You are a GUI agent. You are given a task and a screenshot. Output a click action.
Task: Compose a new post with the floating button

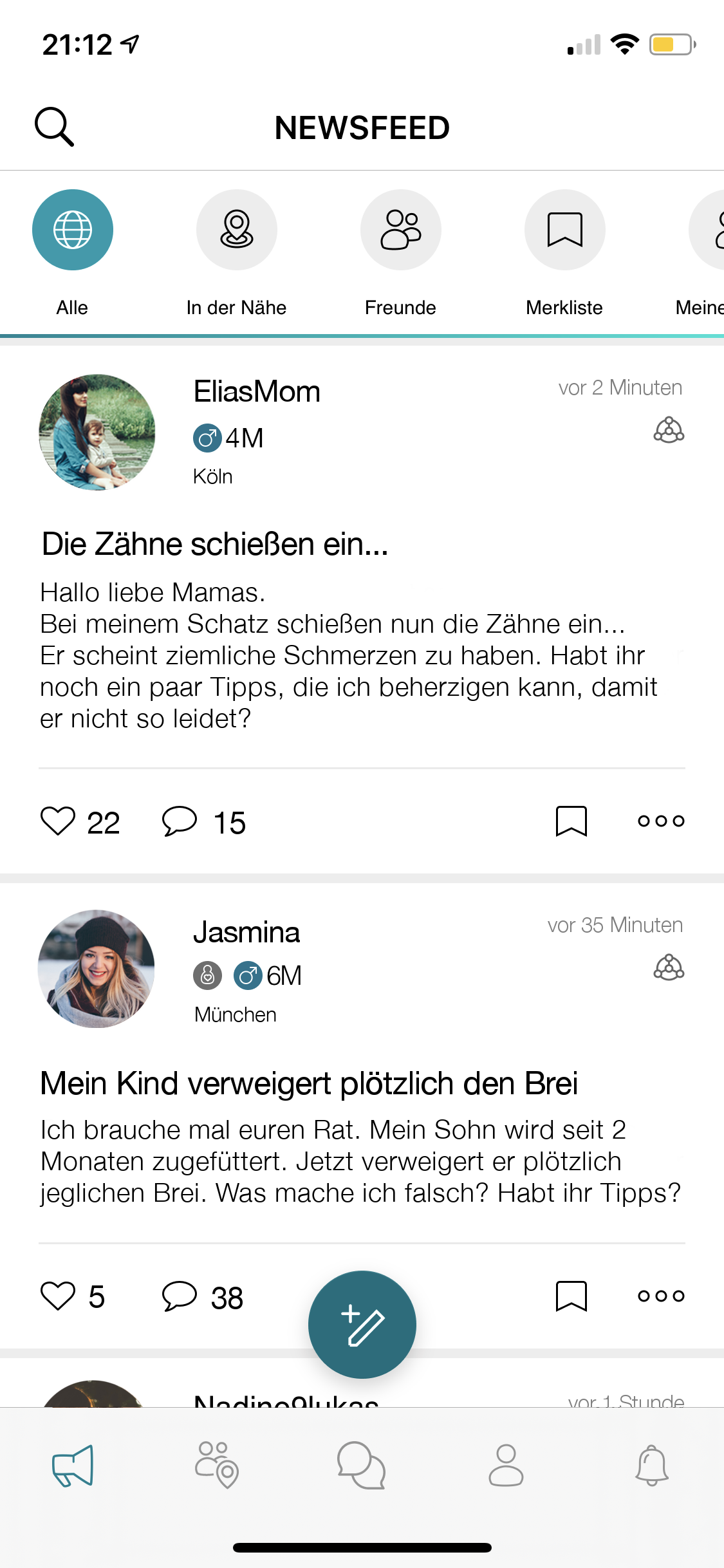click(362, 1325)
